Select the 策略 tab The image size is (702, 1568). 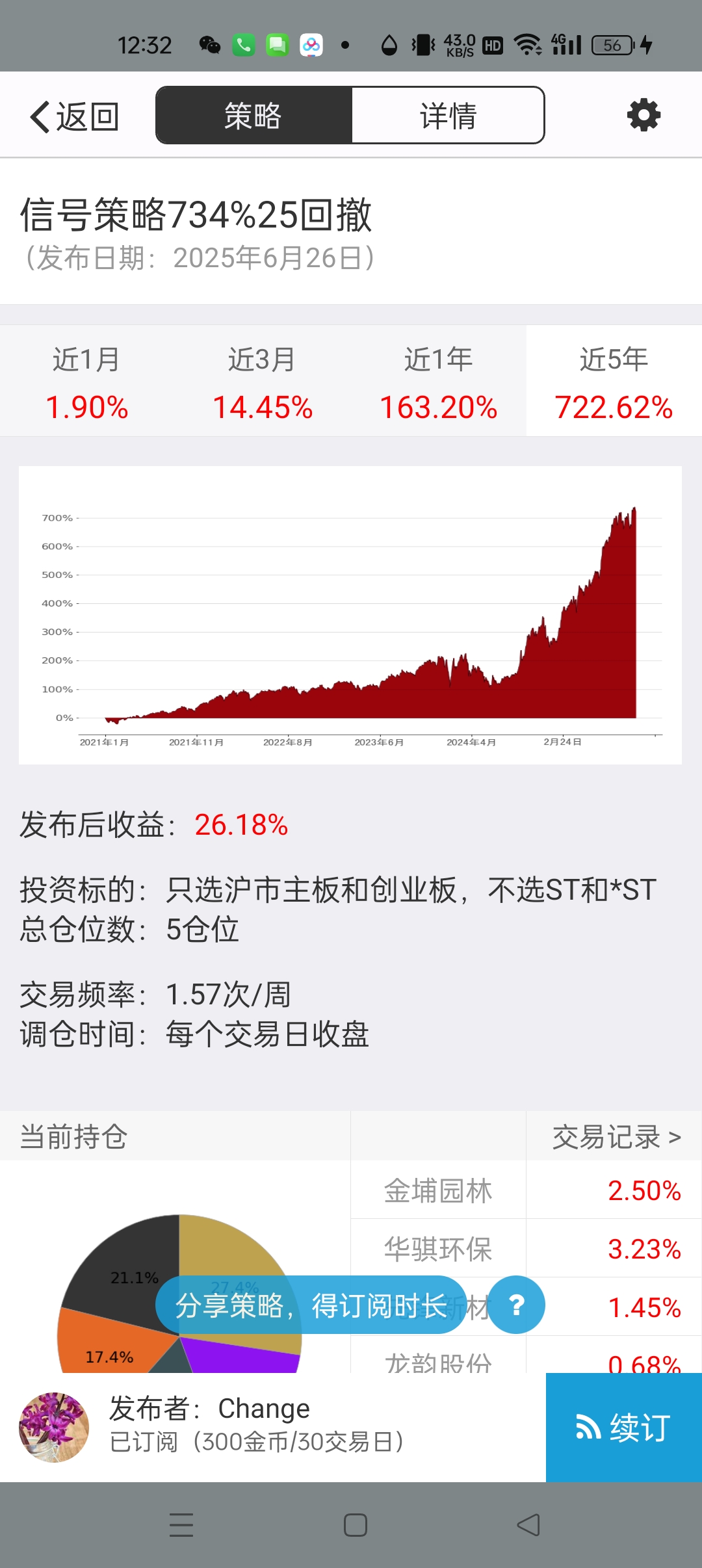pyautogui.click(x=253, y=116)
